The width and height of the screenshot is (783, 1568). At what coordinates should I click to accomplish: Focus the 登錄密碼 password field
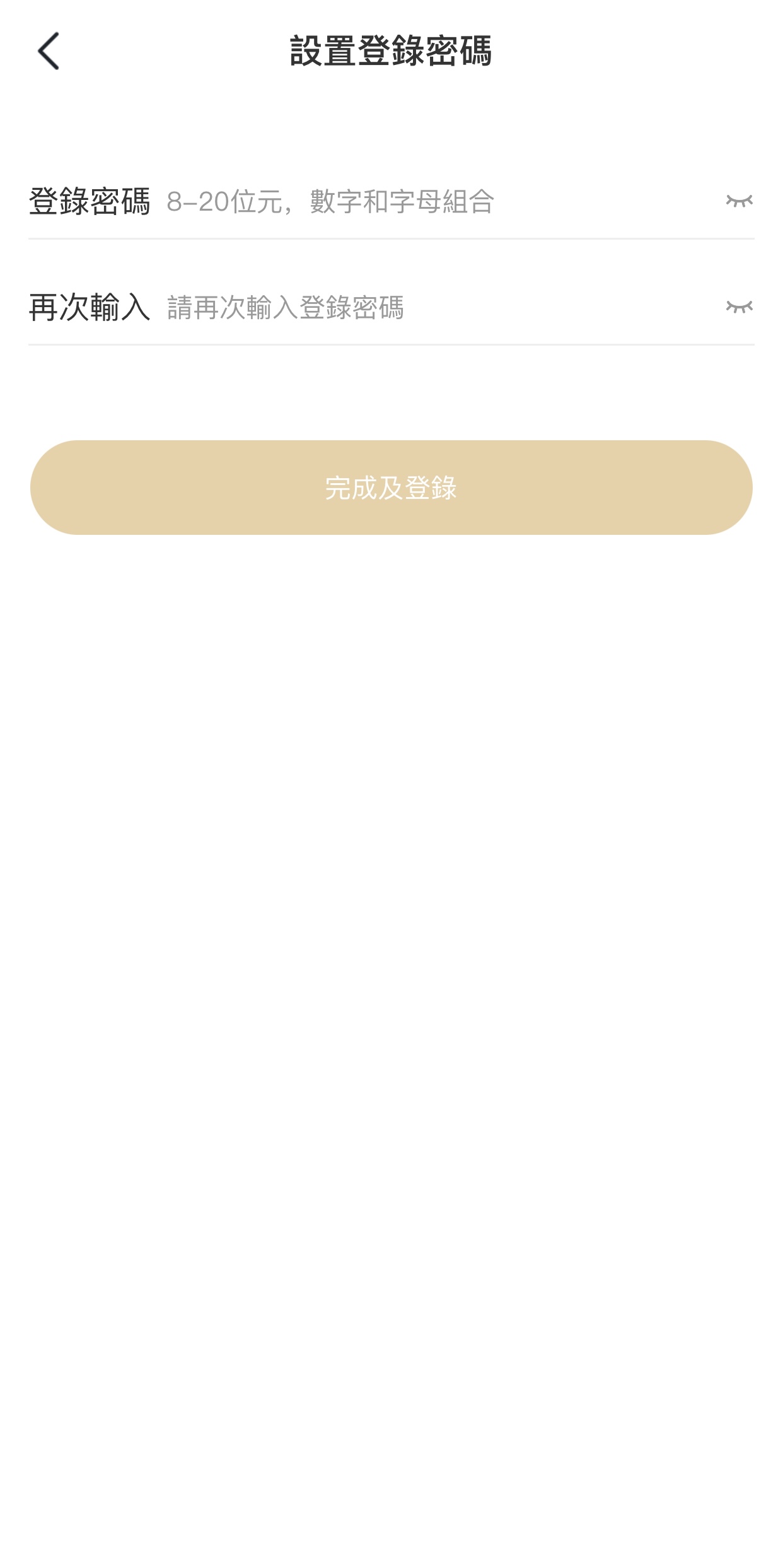point(435,202)
